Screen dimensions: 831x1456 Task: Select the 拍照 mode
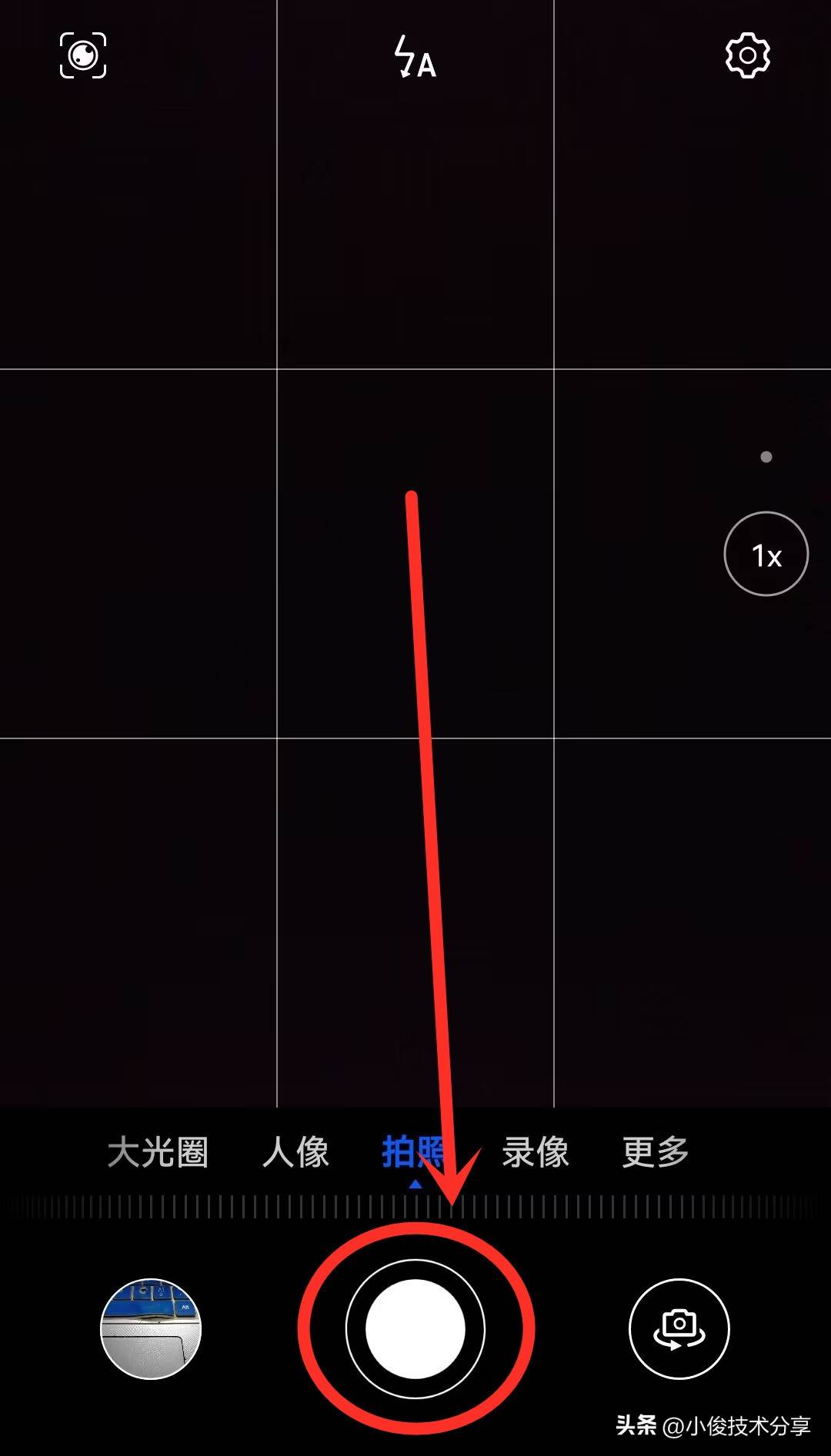point(414,1152)
